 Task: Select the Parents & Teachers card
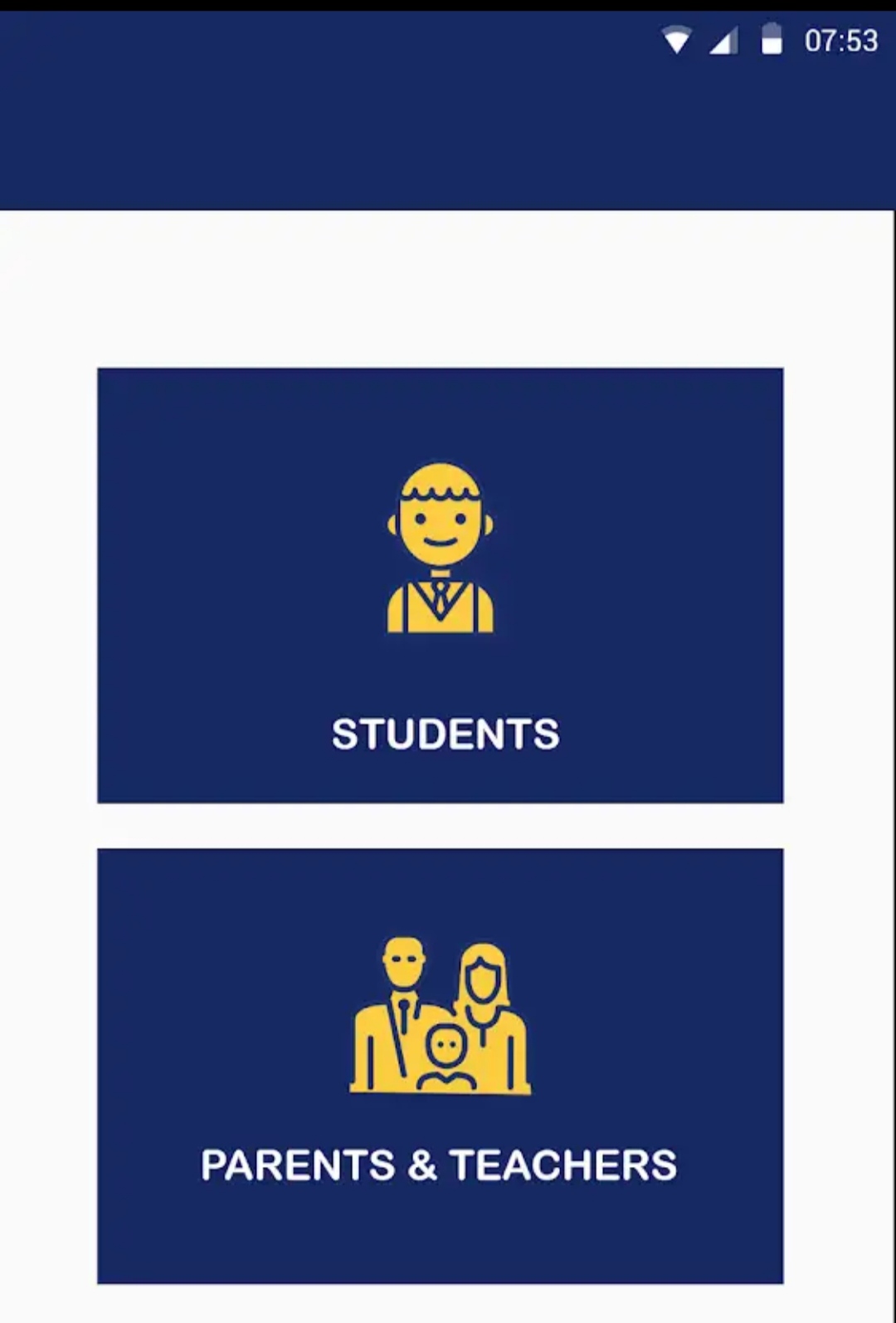pyautogui.click(x=440, y=1066)
